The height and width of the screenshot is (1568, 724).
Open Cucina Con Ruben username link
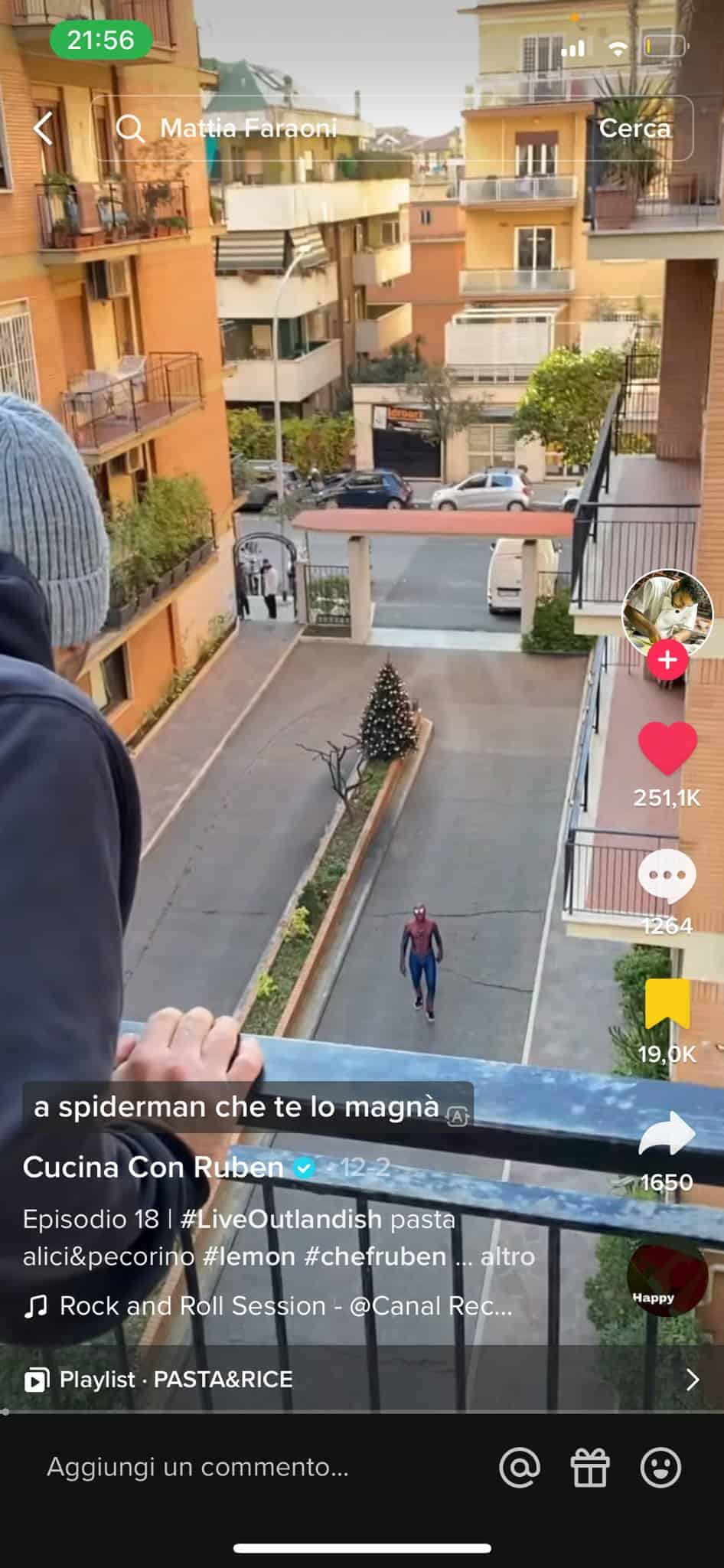pyautogui.click(x=153, y=1167)
